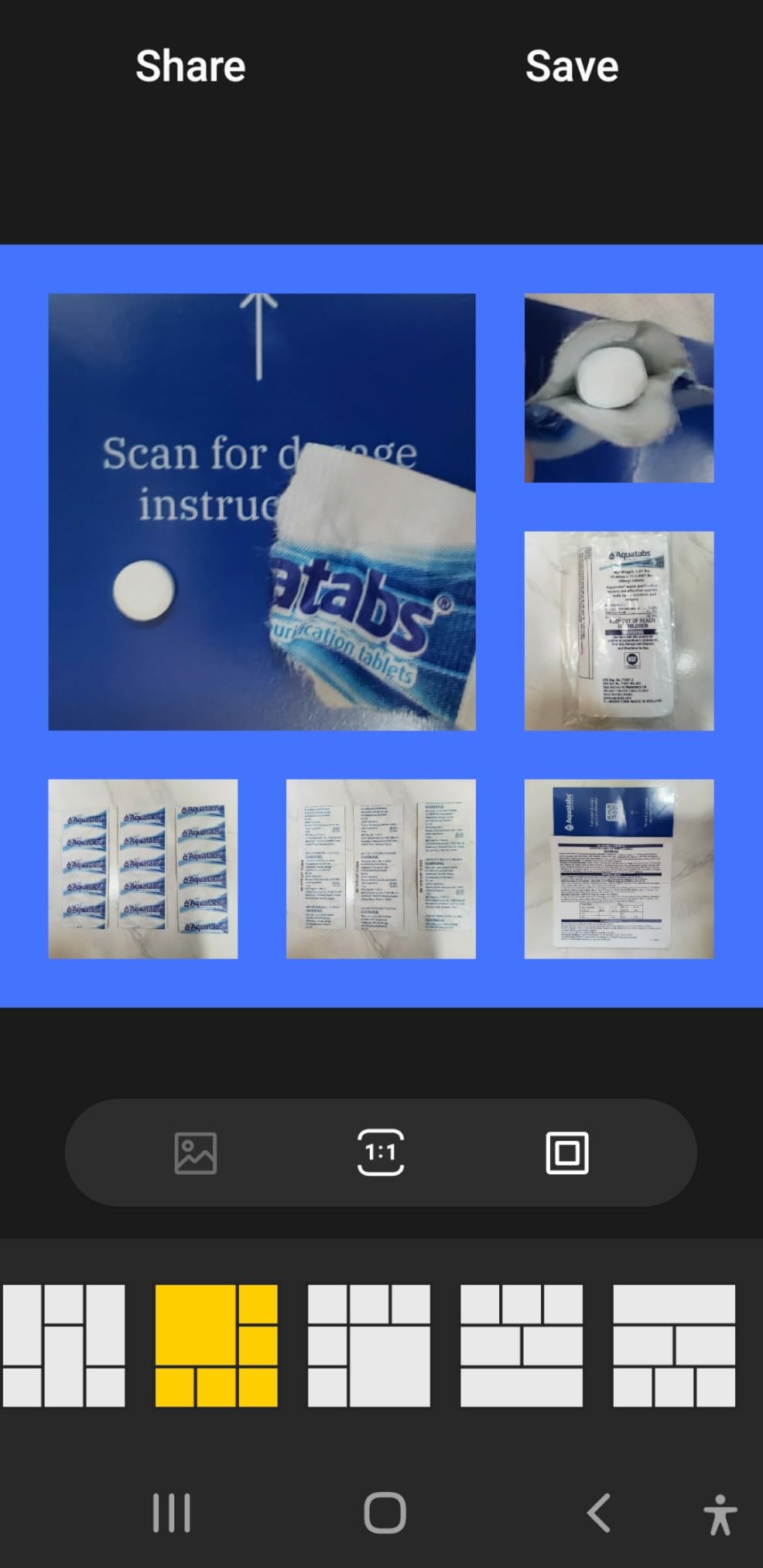Save the collage

pos(572,66)
